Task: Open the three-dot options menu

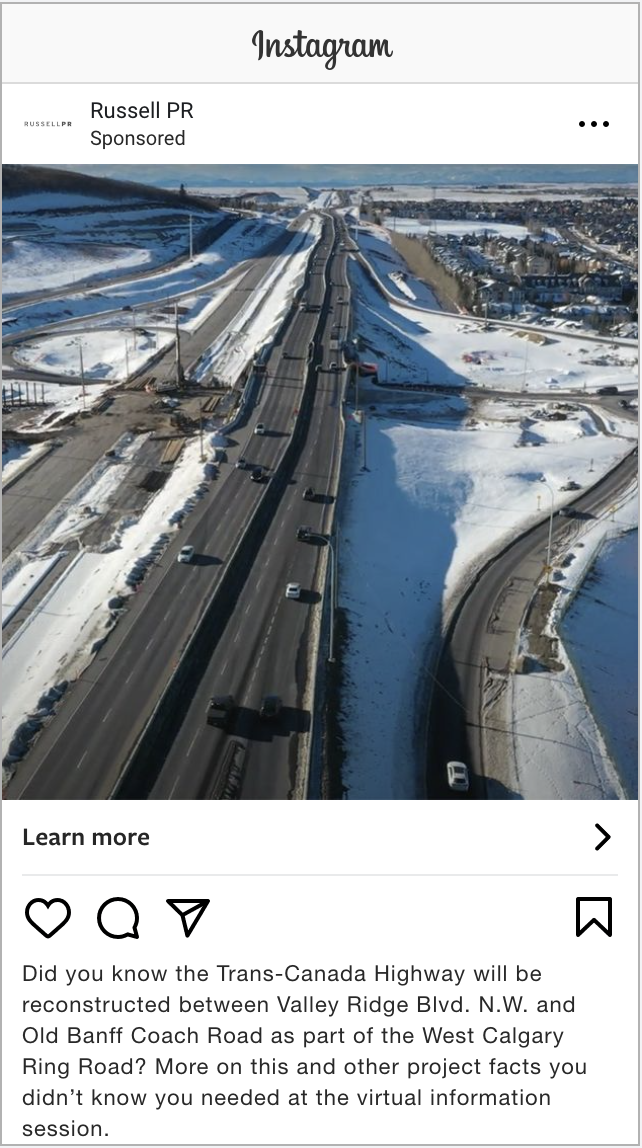Action: click(594, 124)
